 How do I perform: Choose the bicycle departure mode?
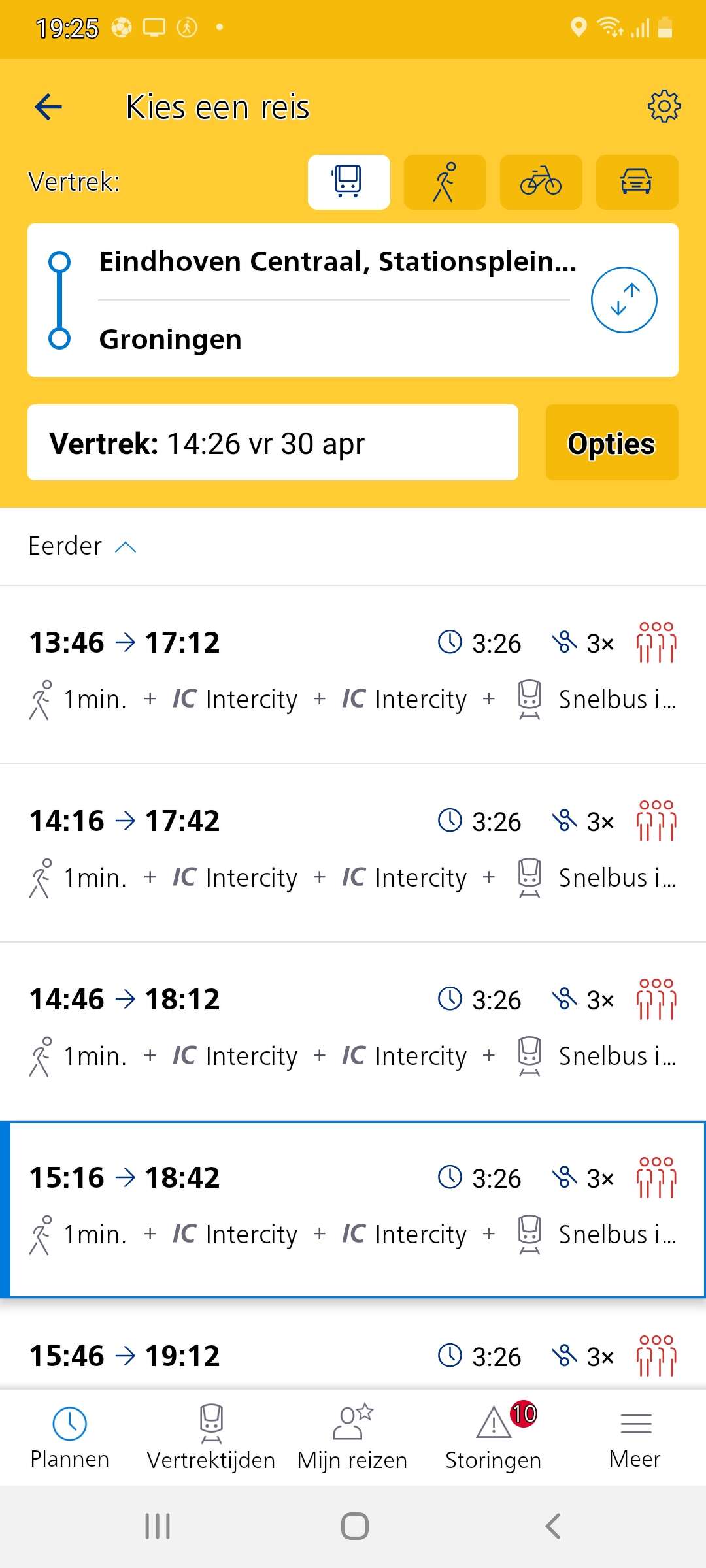click(541, 182)
